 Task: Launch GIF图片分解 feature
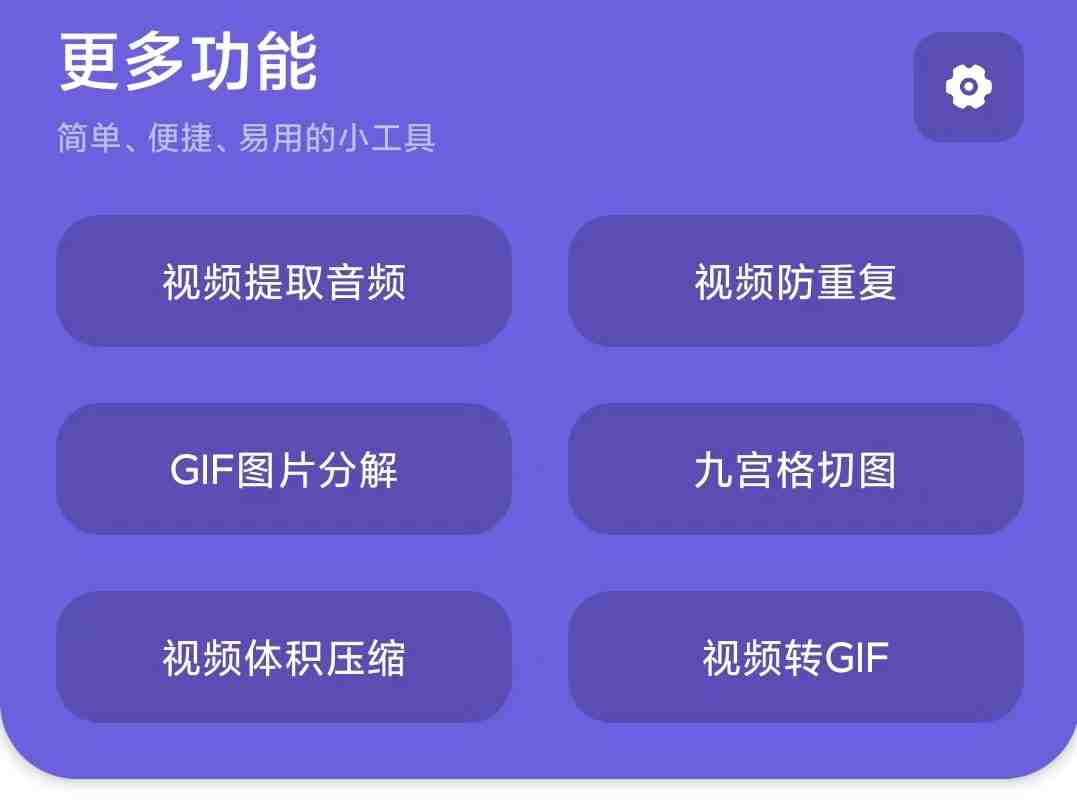click(284, 469)
